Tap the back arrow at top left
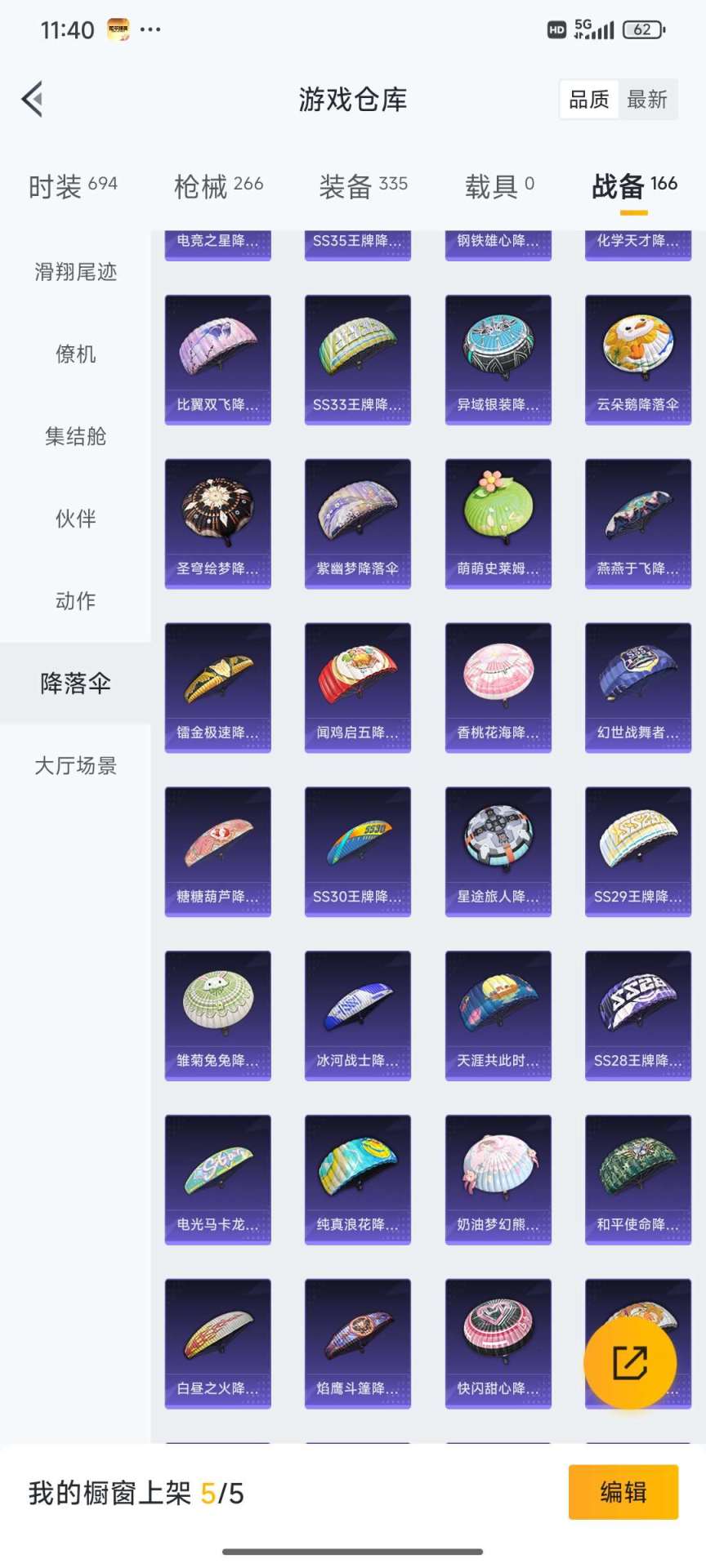 coord(33,98)
